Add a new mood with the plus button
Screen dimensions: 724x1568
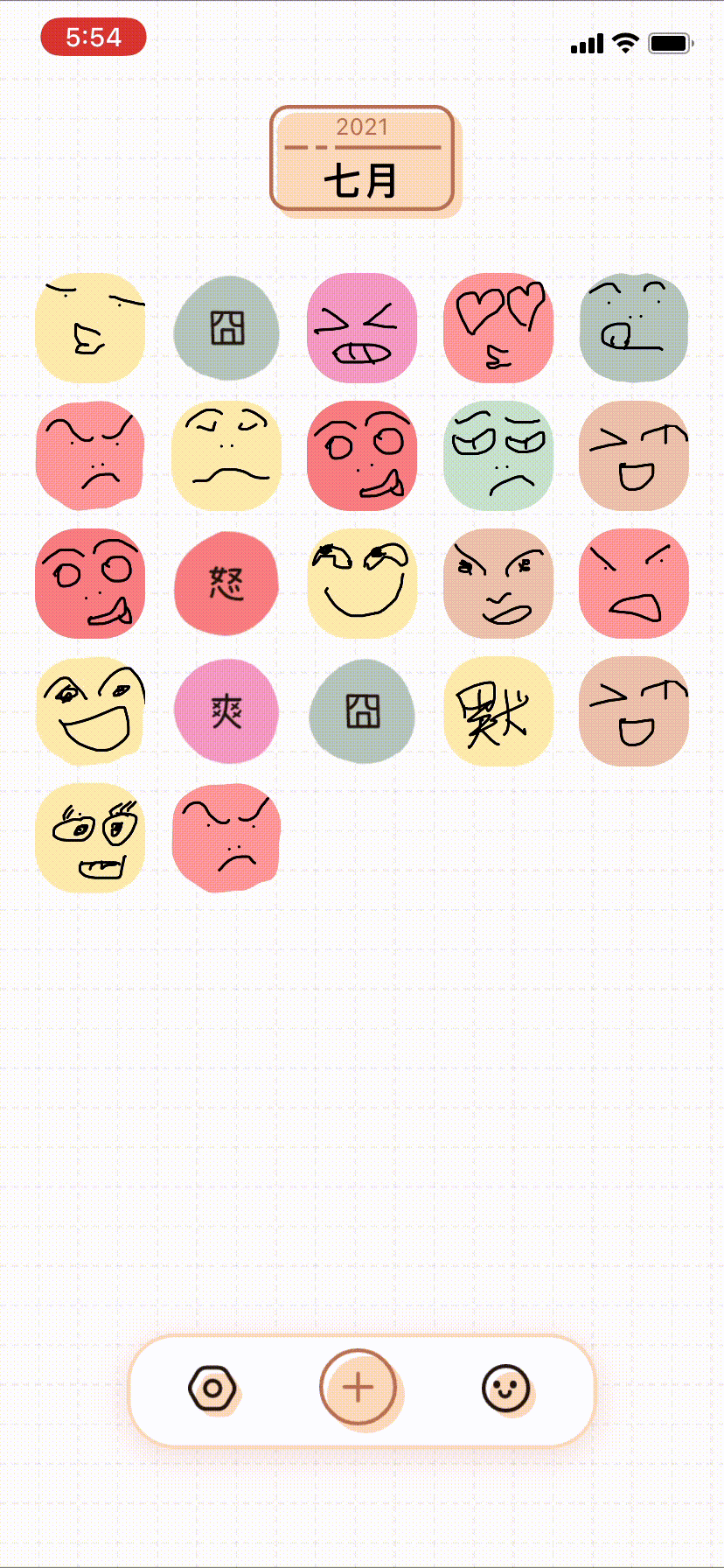(x=358, y=1388)
